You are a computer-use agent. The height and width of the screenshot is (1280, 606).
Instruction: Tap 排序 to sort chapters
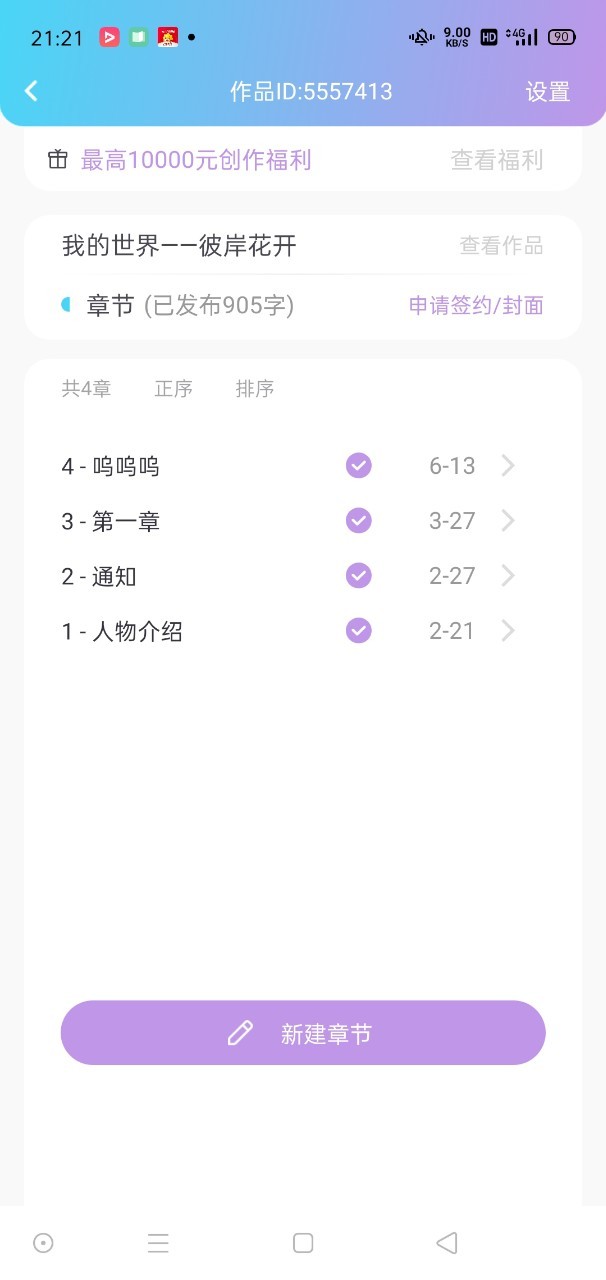tap(255, 389)
